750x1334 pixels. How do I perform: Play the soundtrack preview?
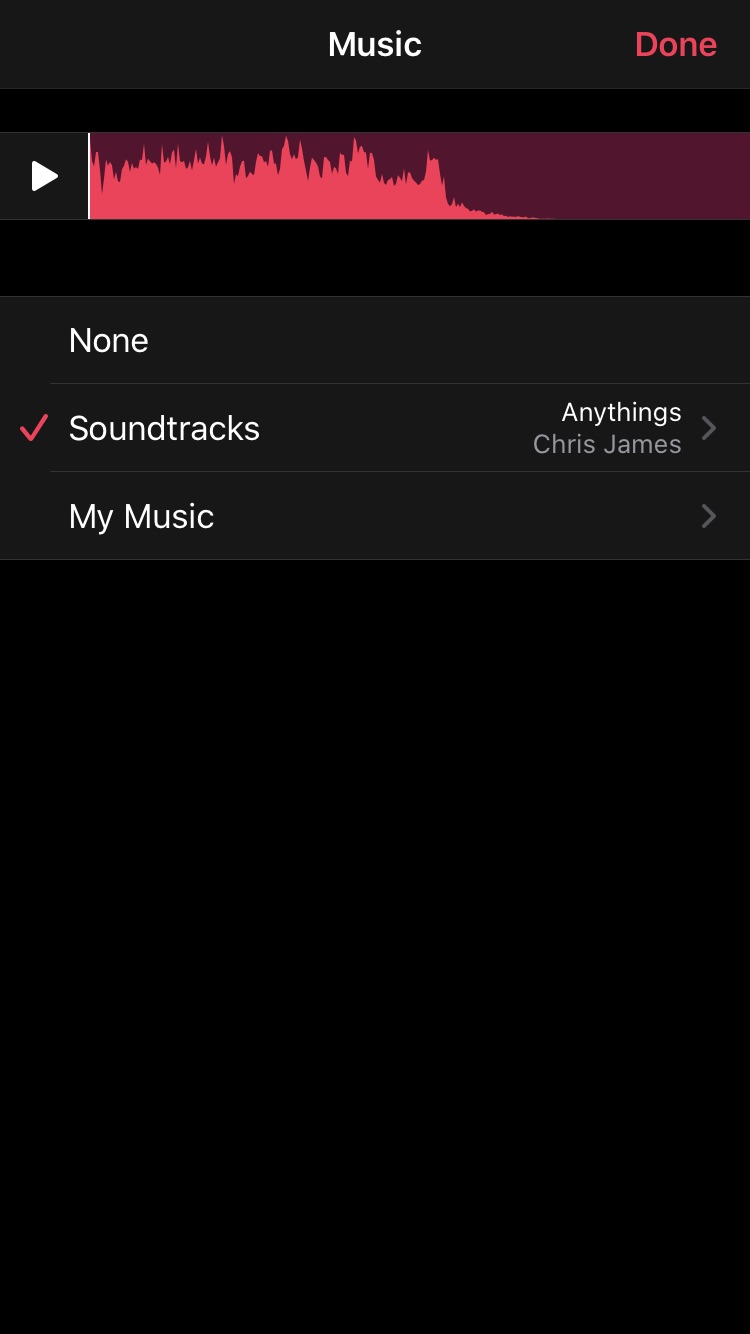(x=44, y=176)
